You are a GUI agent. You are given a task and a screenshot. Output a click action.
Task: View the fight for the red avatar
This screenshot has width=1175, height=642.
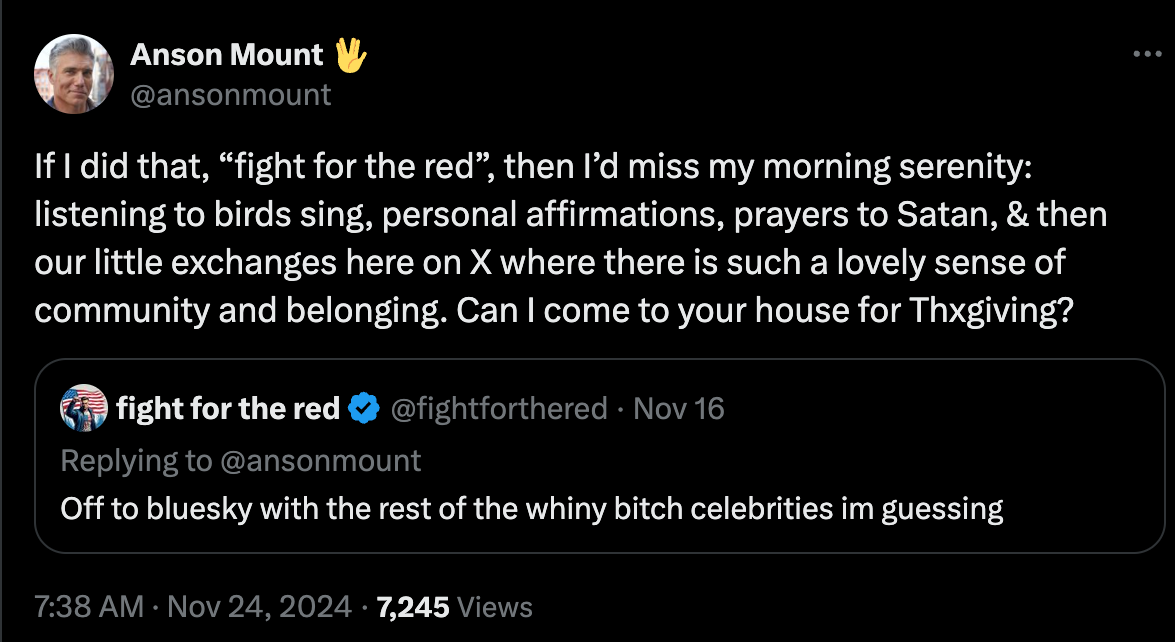tap(84, 408)
